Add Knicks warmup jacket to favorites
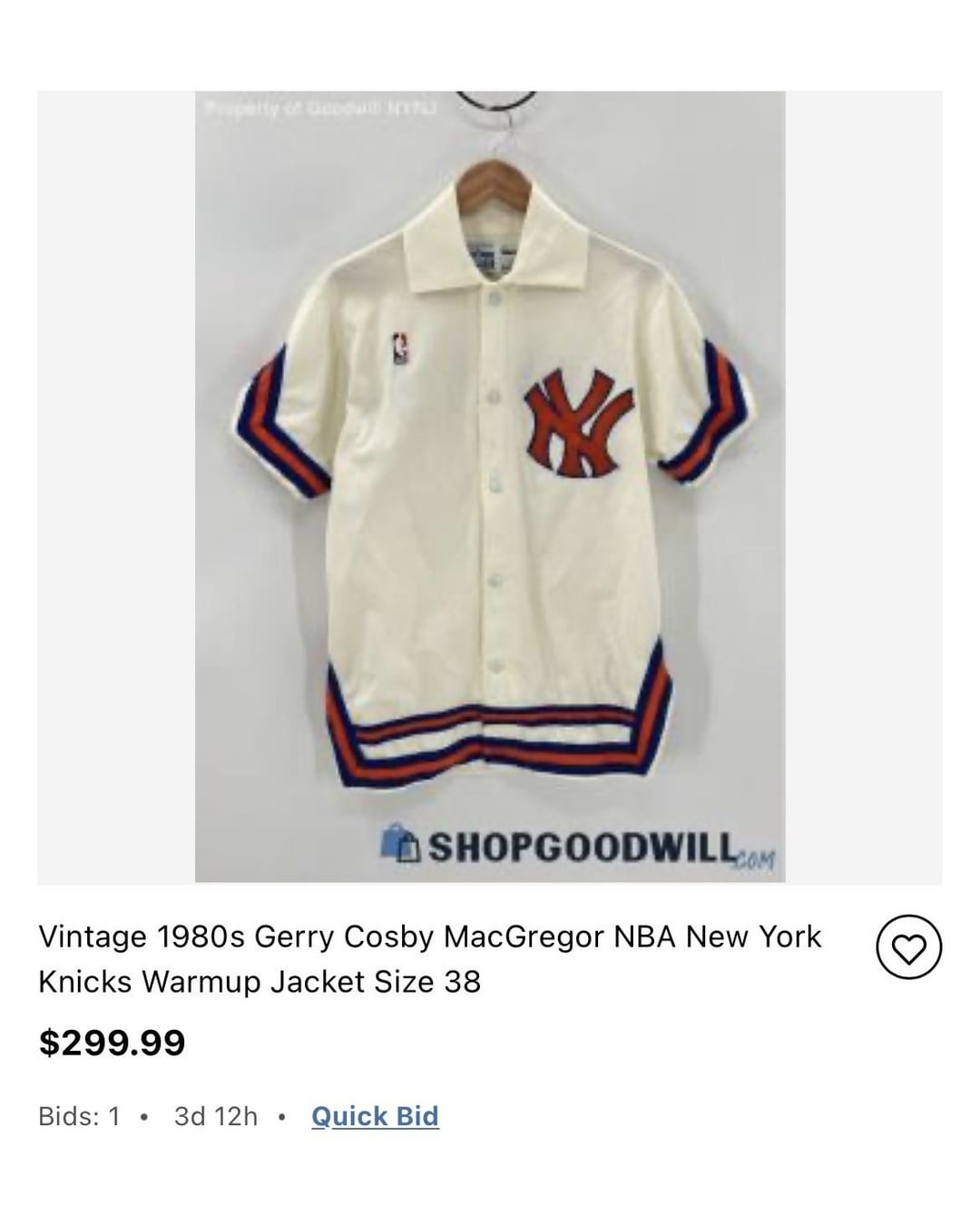Image resolution: width=980 pixels, height=1225 pixels. [908, 948]
